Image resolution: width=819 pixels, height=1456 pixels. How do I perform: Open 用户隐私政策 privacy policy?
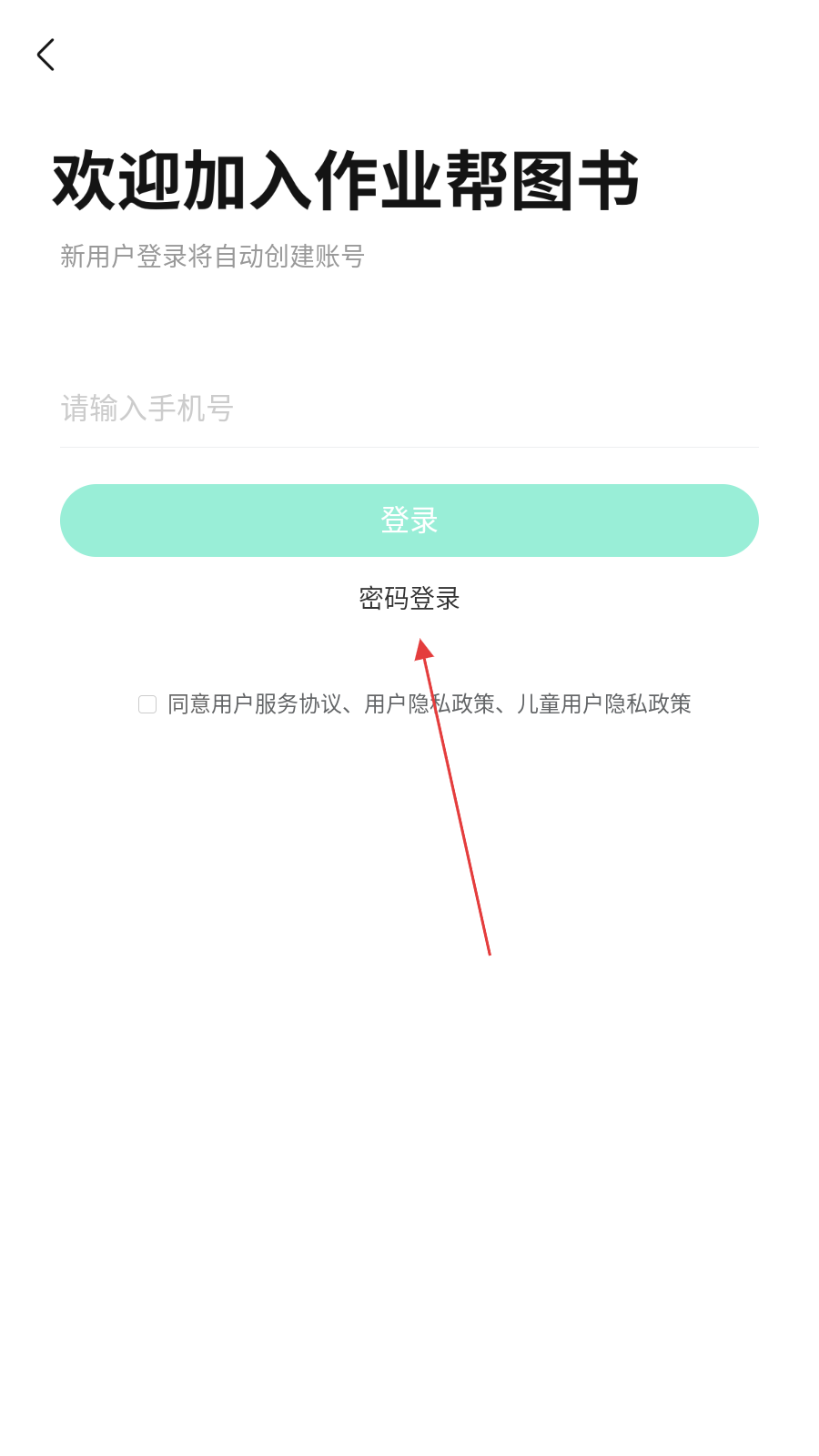click(430, 704)
